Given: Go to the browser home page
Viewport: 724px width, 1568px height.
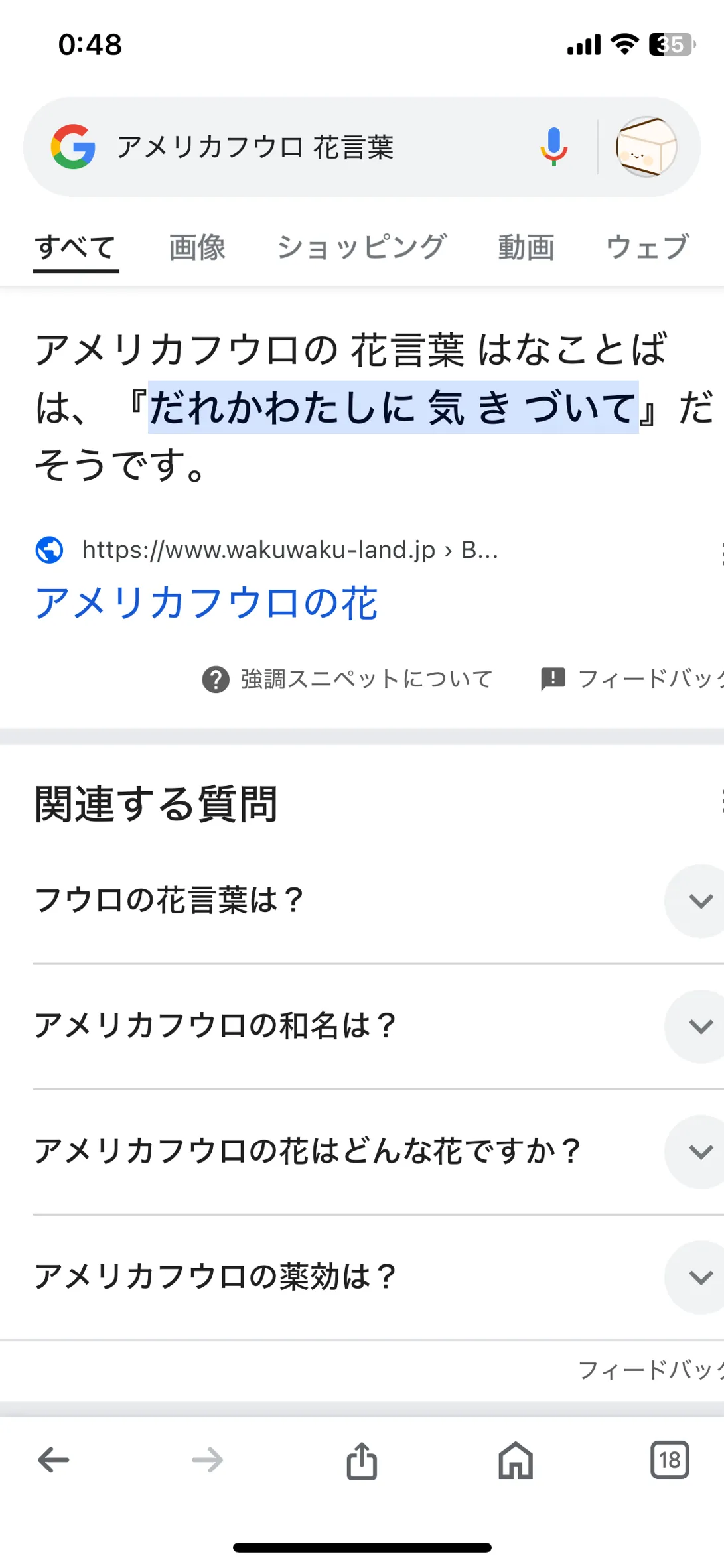Looking at the screenshot, I should pyautogui.click(x=516, y=1461).
